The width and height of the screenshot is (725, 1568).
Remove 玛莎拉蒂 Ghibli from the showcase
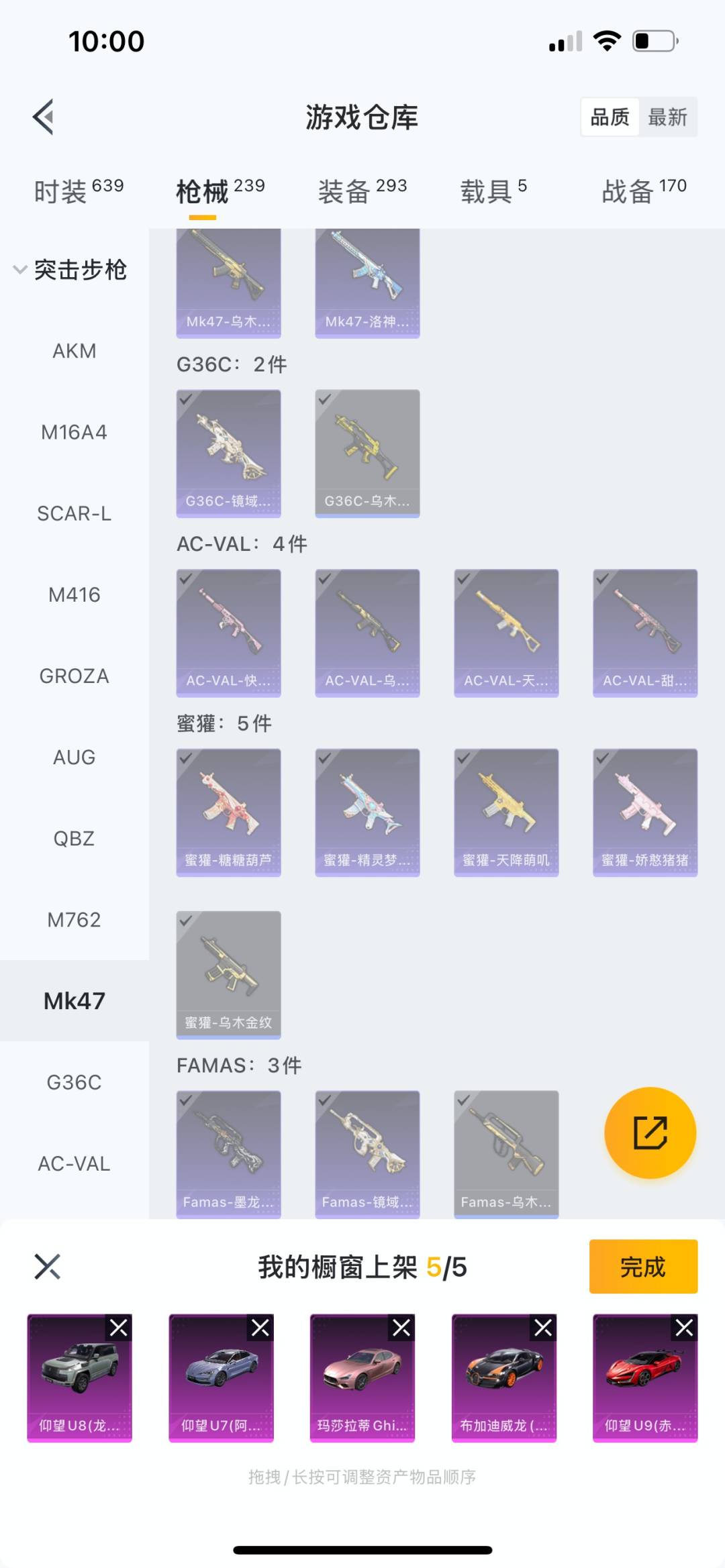401,1328
